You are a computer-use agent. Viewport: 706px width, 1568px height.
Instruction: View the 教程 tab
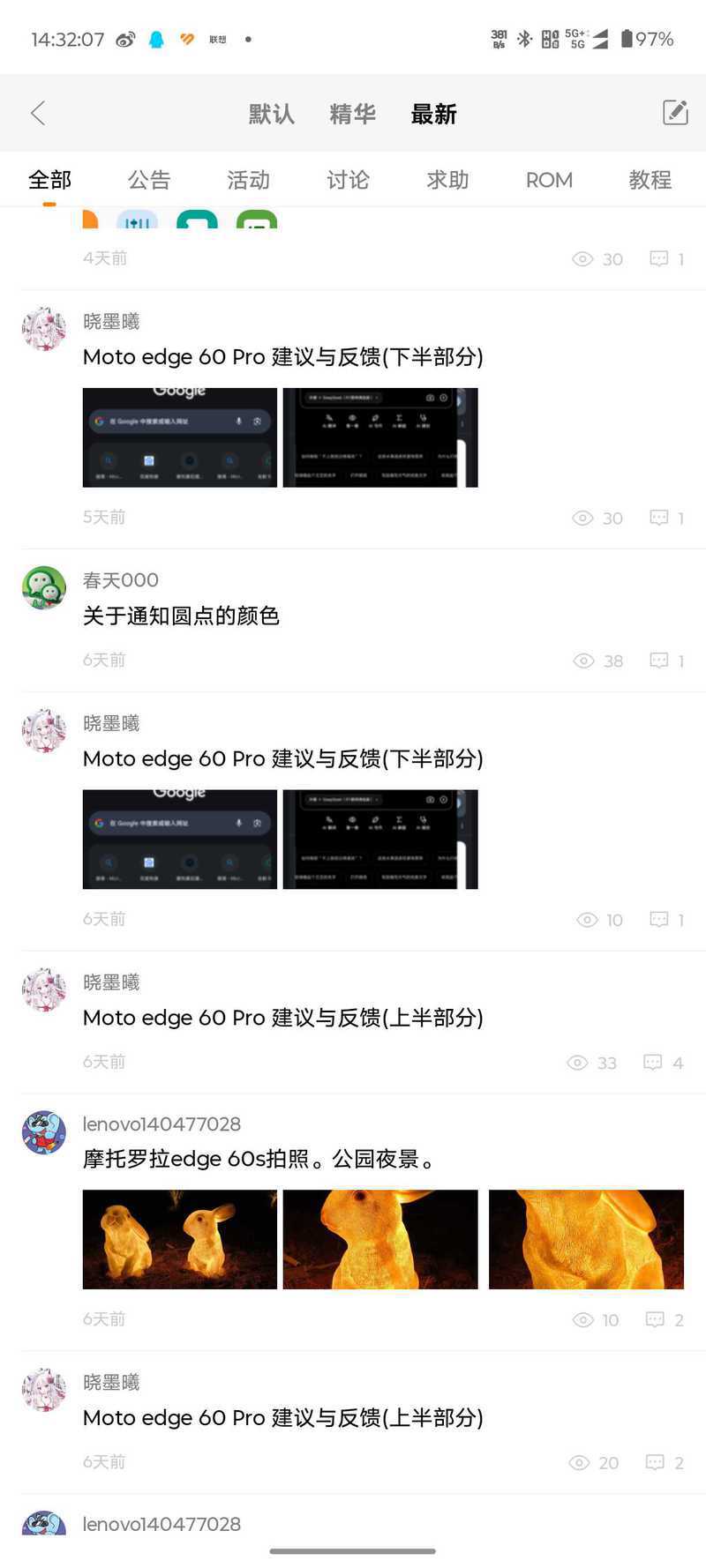[650, 180]
